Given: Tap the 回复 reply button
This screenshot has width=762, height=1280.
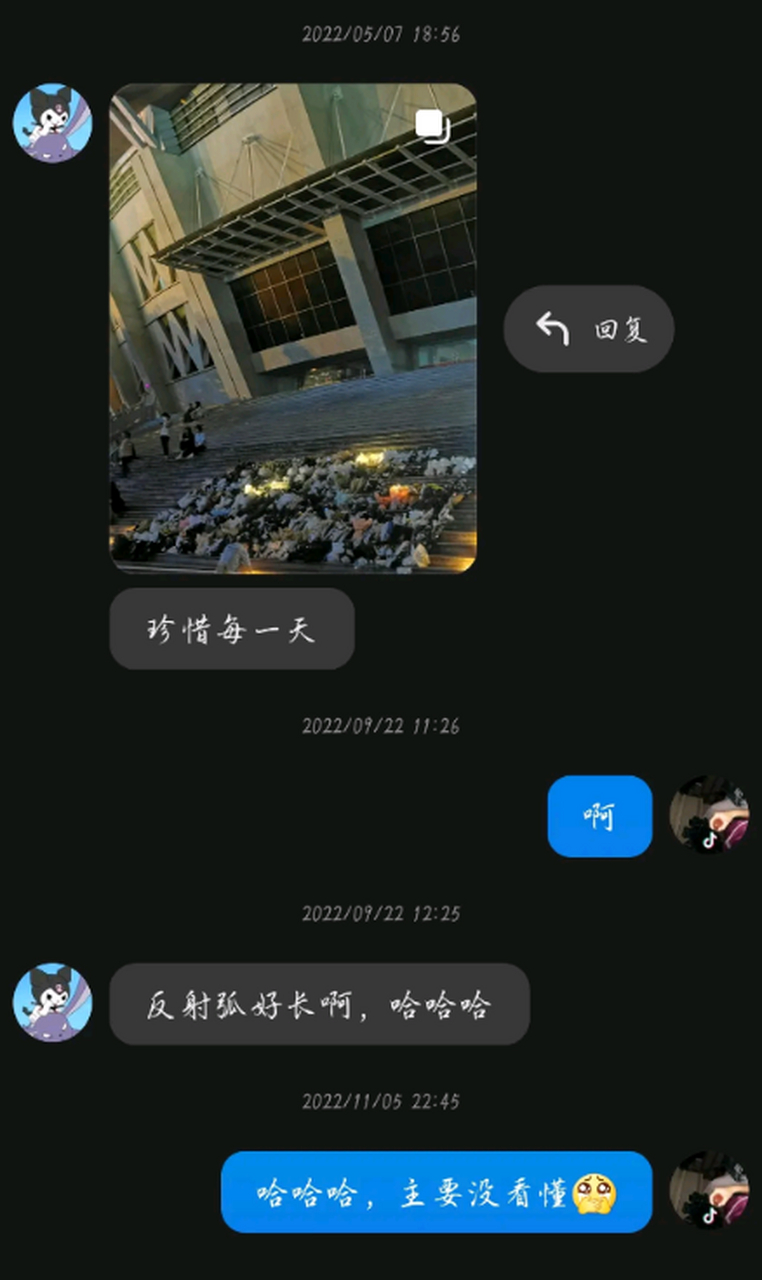Looking at the screenshot, I should point(589,328).
